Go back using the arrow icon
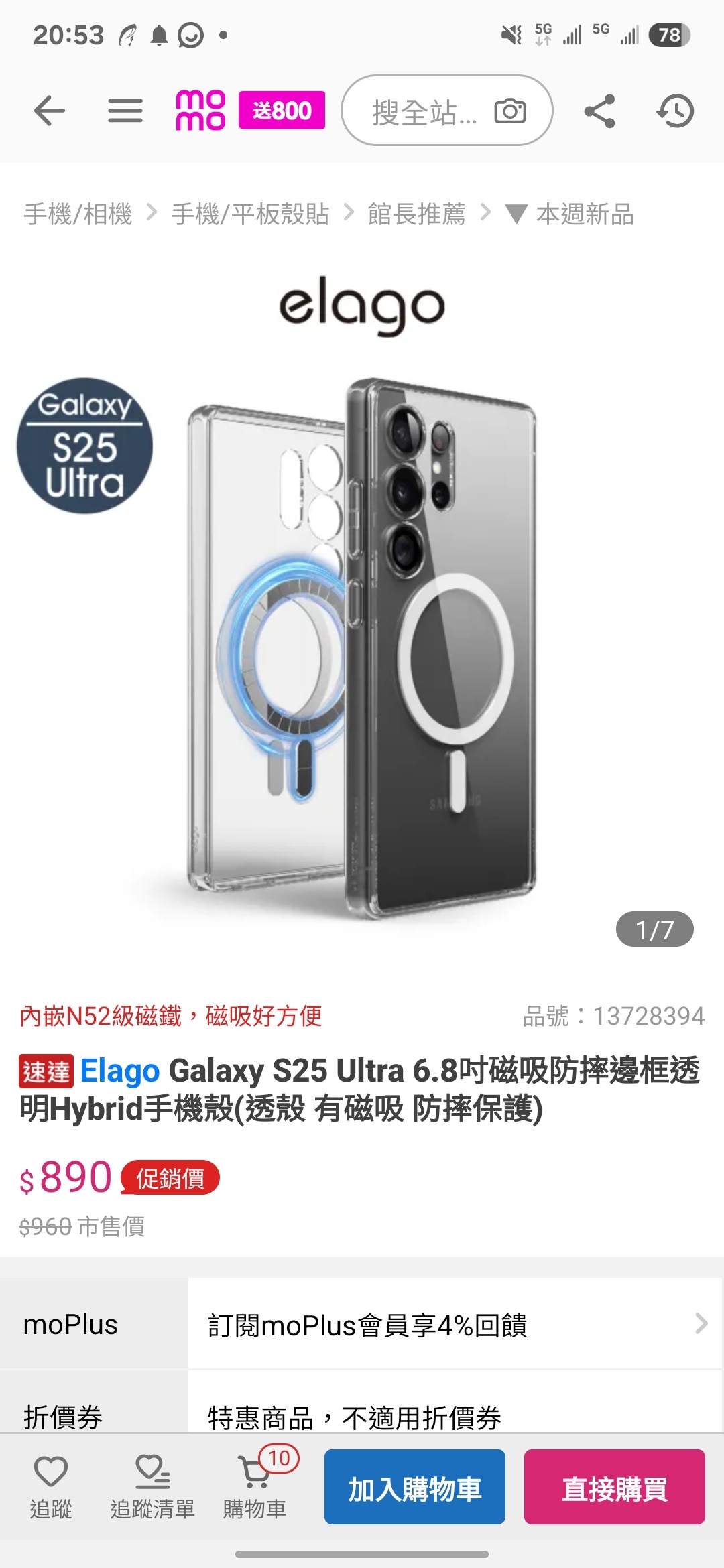Screen dimensions: 724x1568 [x=50, y=111]
